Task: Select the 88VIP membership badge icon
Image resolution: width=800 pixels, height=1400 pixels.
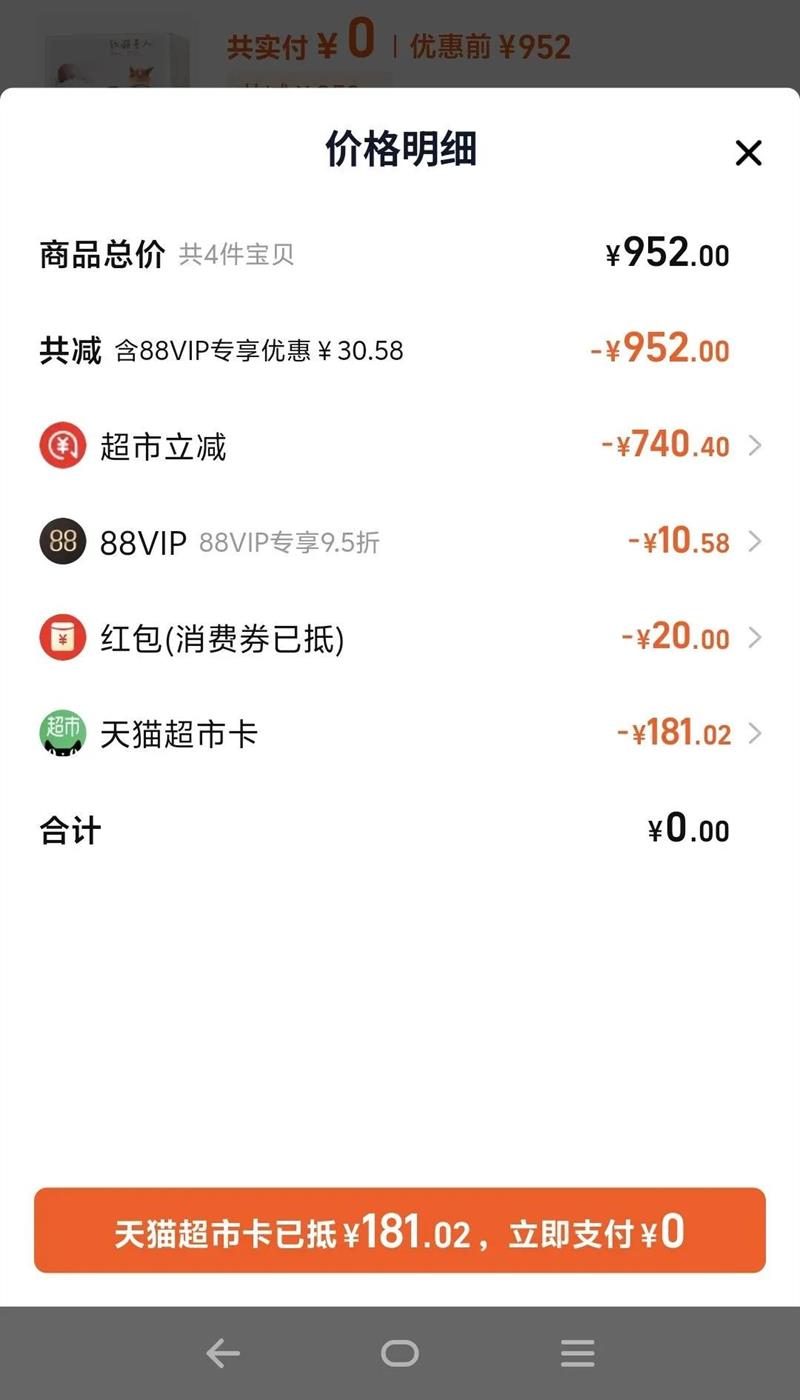Action: pyautogui.click(x=60, y=541)
